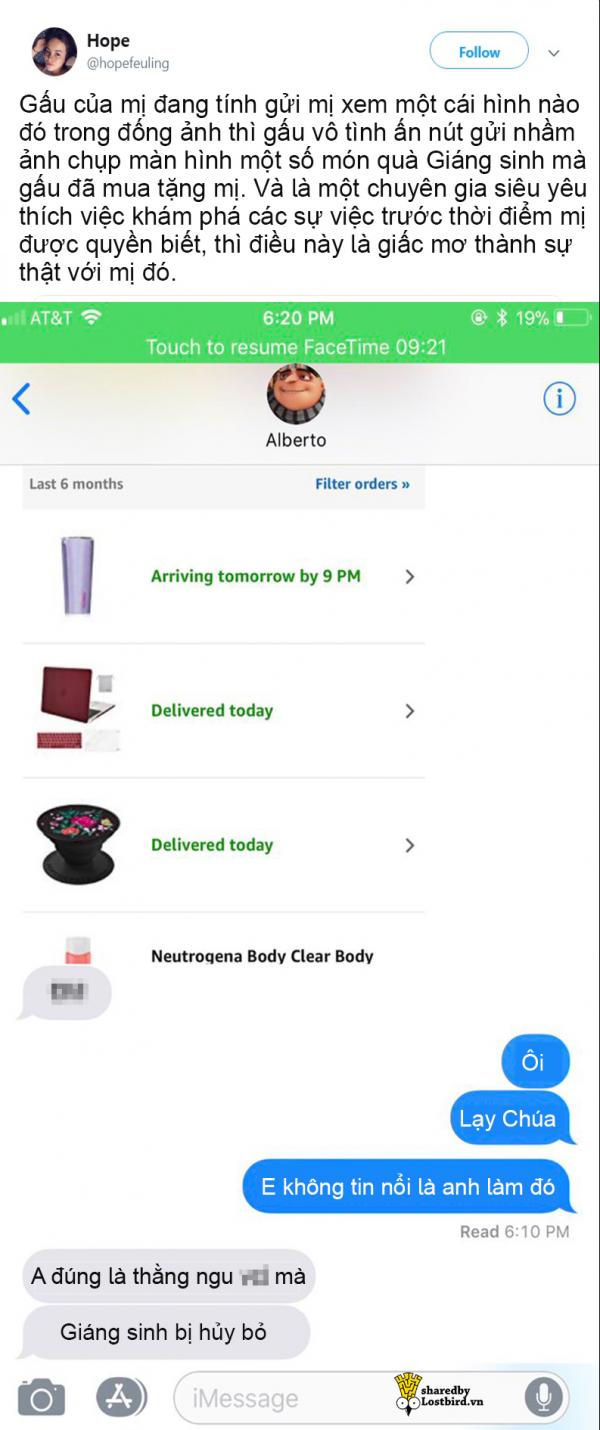Screen dimensions: 600x1430
Task: Open the @hopefeuling profile link
Action: click(128, 63)
